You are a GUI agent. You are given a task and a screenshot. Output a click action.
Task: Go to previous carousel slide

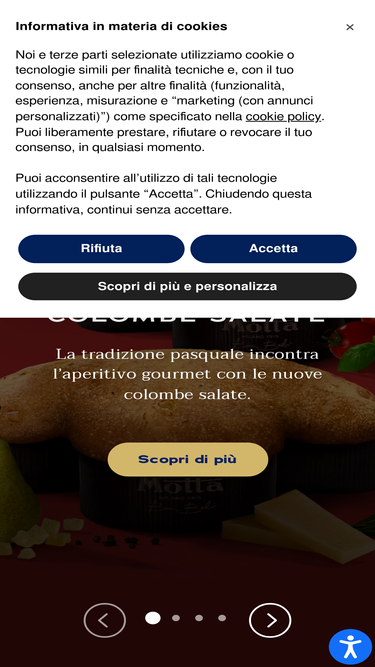(x=105, y=620)
